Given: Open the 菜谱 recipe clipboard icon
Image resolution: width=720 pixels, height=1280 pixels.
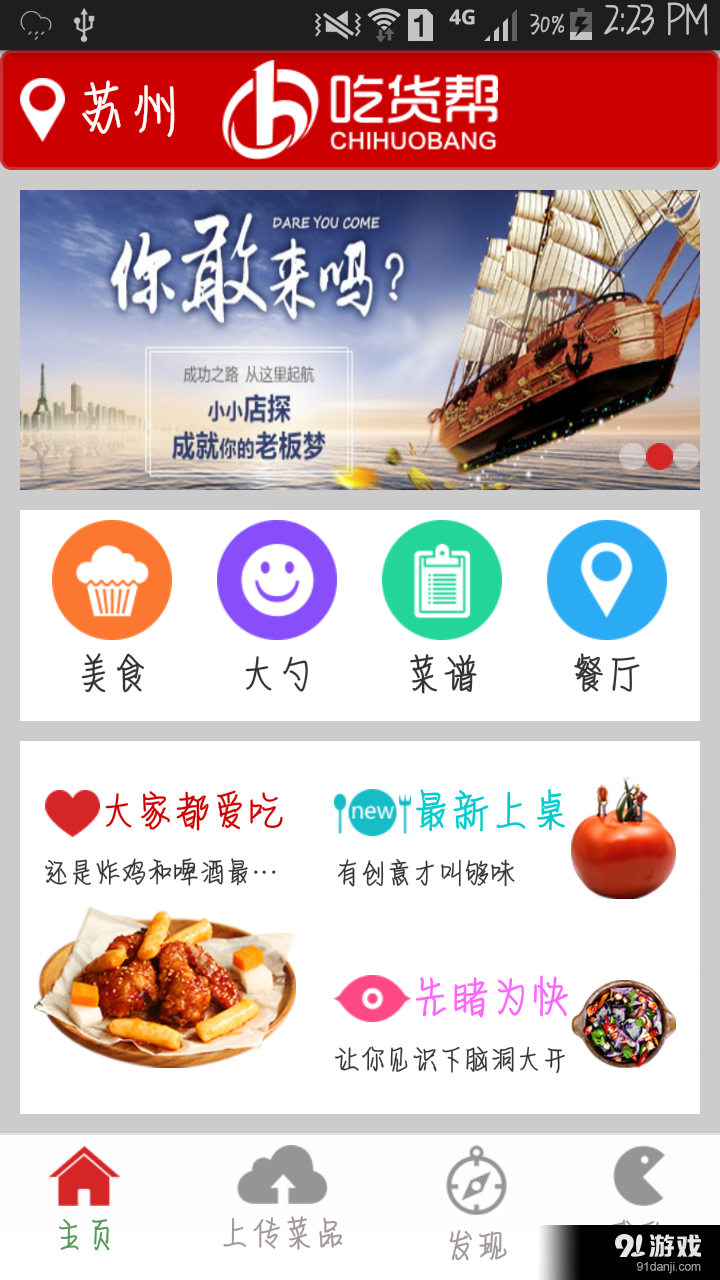Looking at the screenshot, I should [x=441, y=580].
